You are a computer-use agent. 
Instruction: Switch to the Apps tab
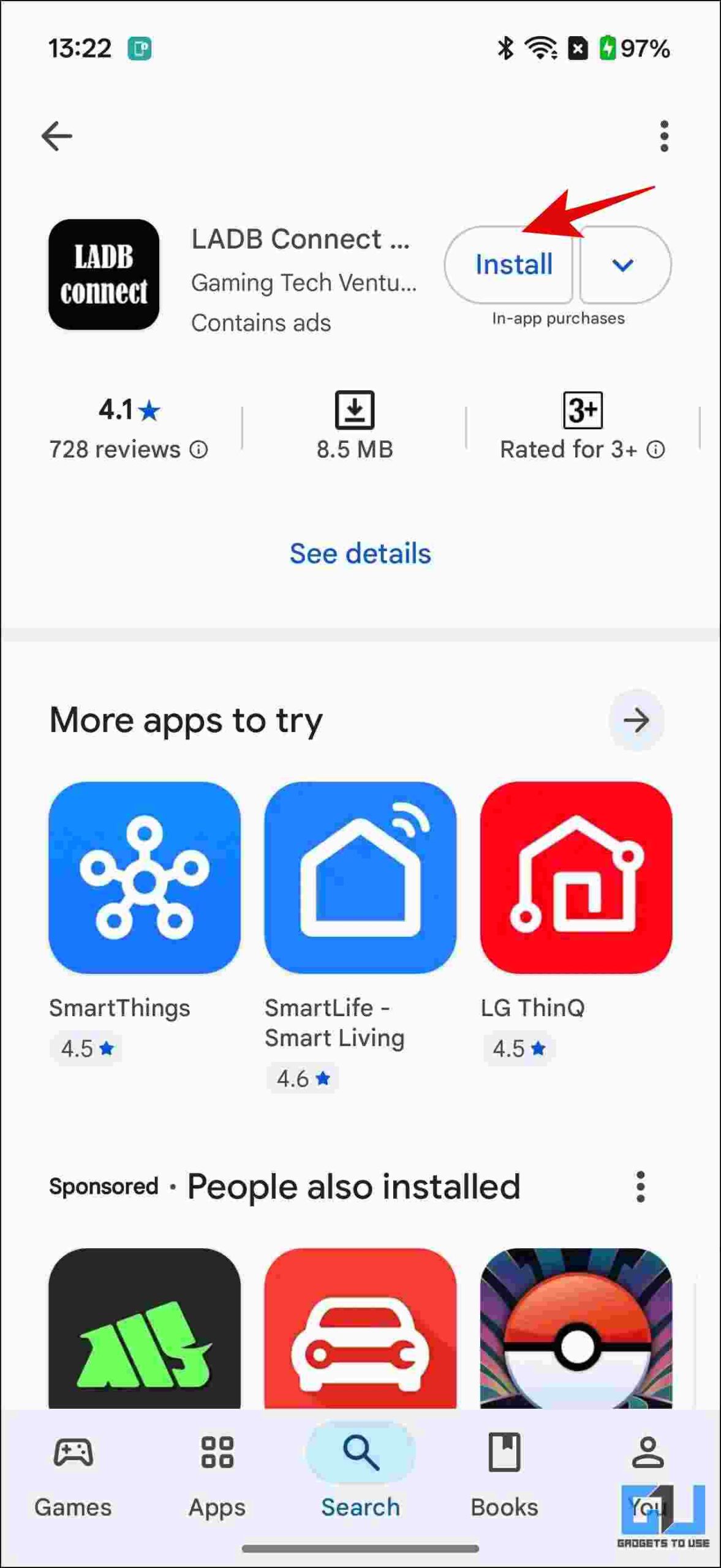[217, 1476]
